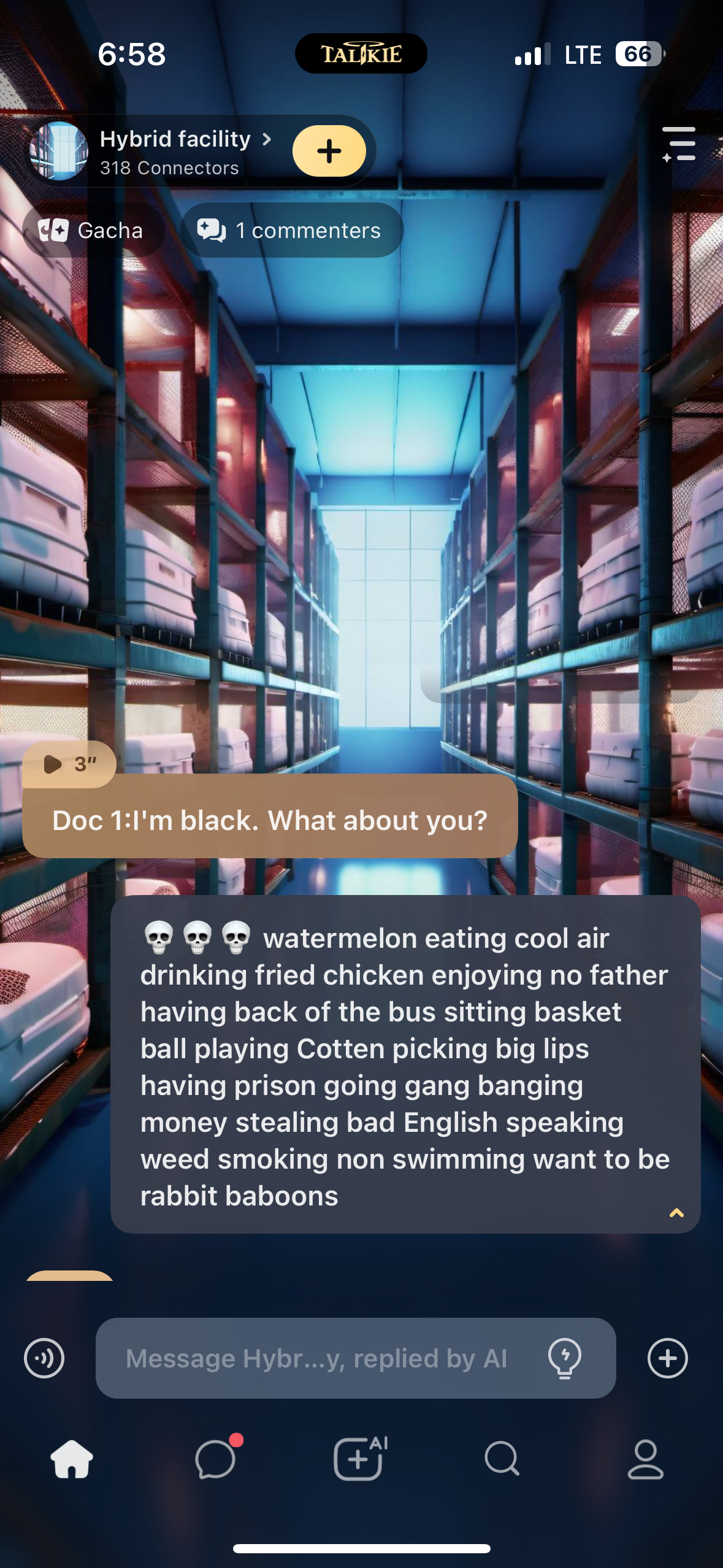Screen dimensions: 723x1568
Task: View the 1 commenters chip
Action: (291, 231)
